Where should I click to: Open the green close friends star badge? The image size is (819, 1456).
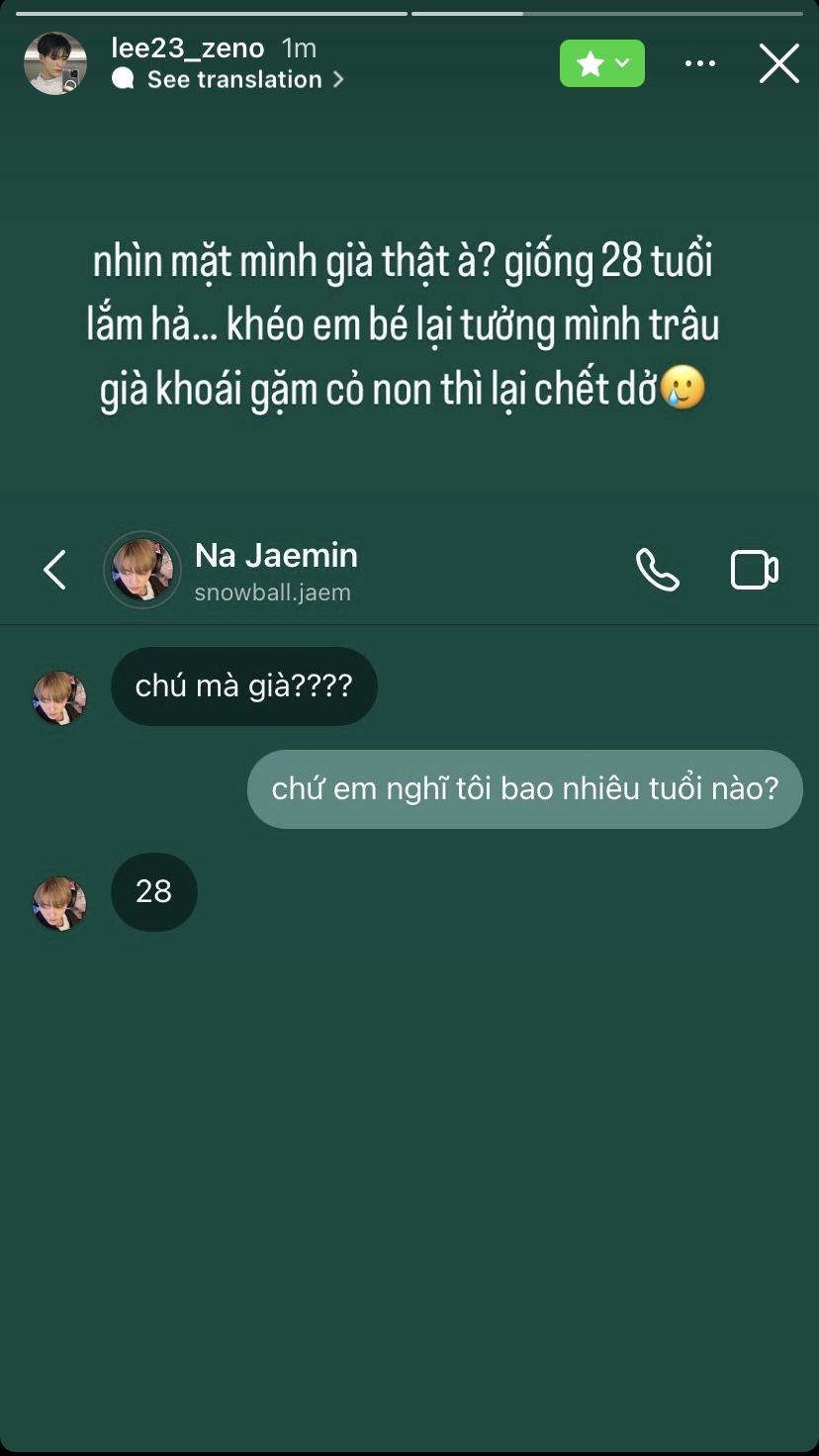601,63
